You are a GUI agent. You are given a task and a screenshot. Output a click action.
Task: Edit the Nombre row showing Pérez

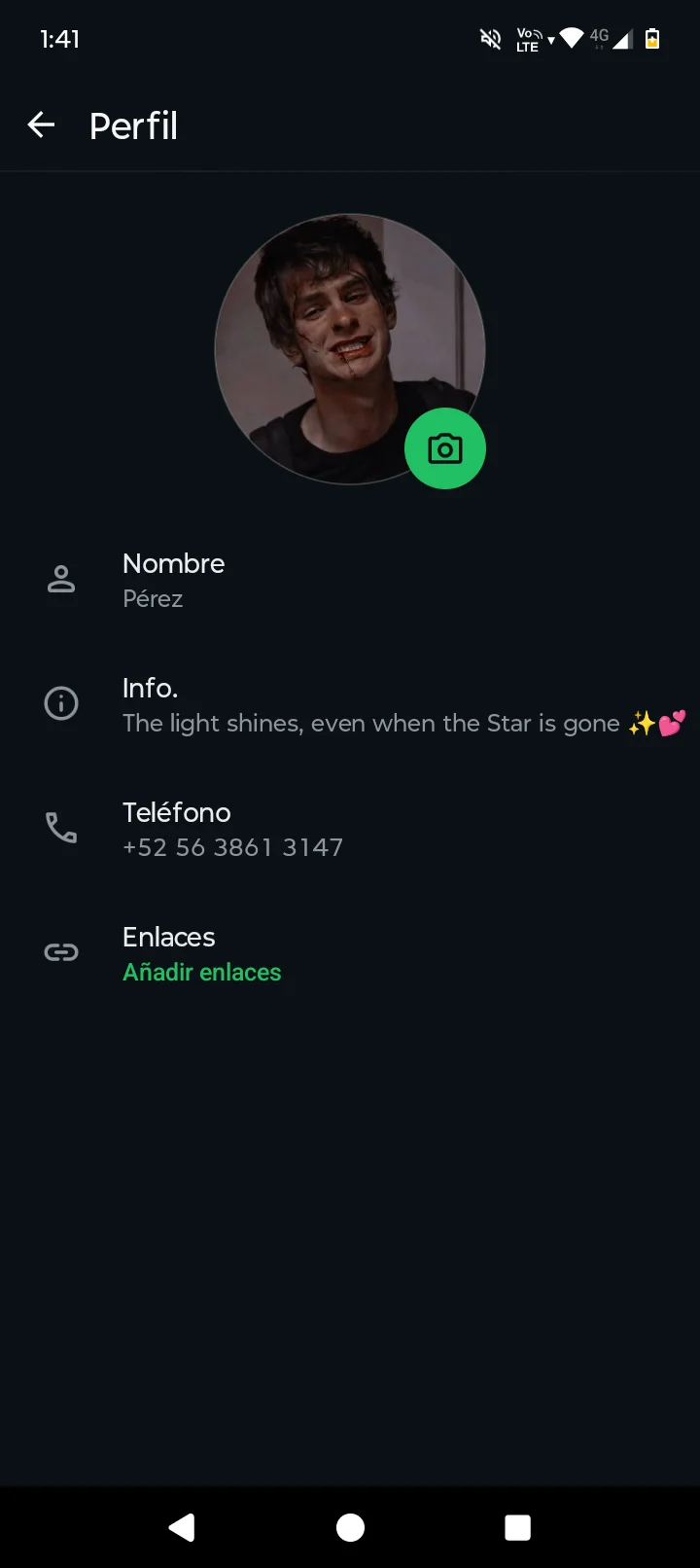click(350, 580)
